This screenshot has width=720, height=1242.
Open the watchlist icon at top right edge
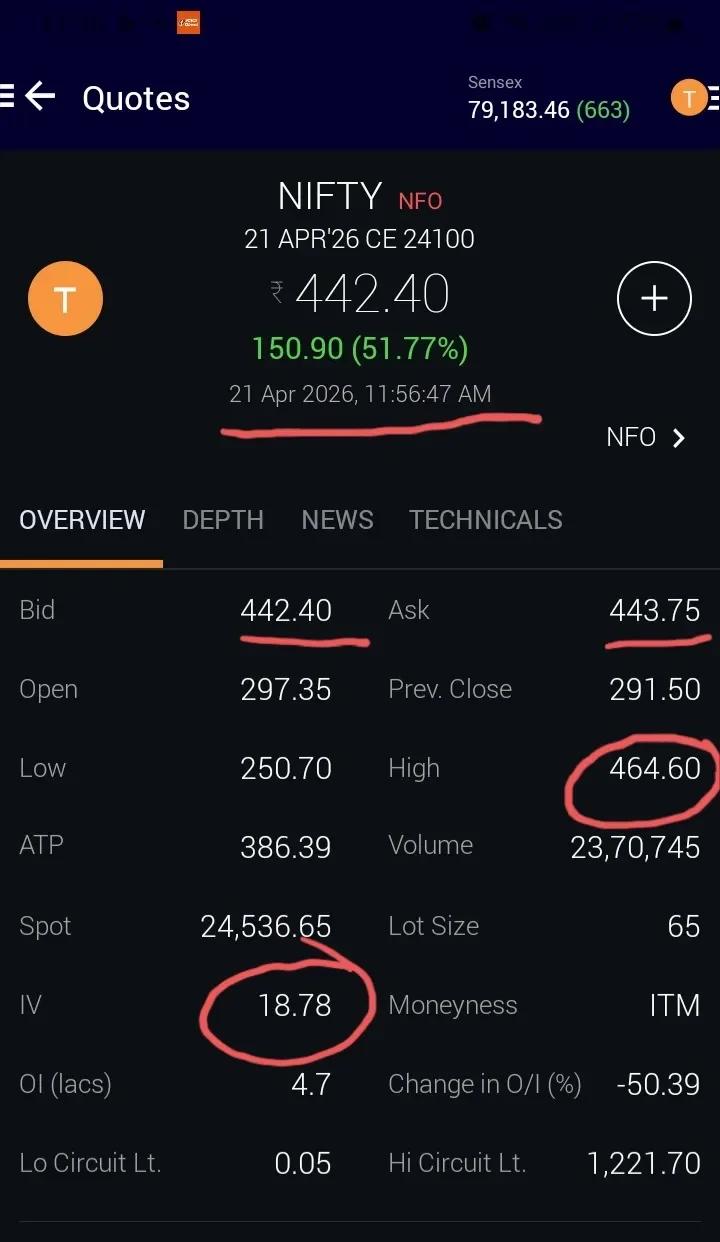(x=712, y=98)
